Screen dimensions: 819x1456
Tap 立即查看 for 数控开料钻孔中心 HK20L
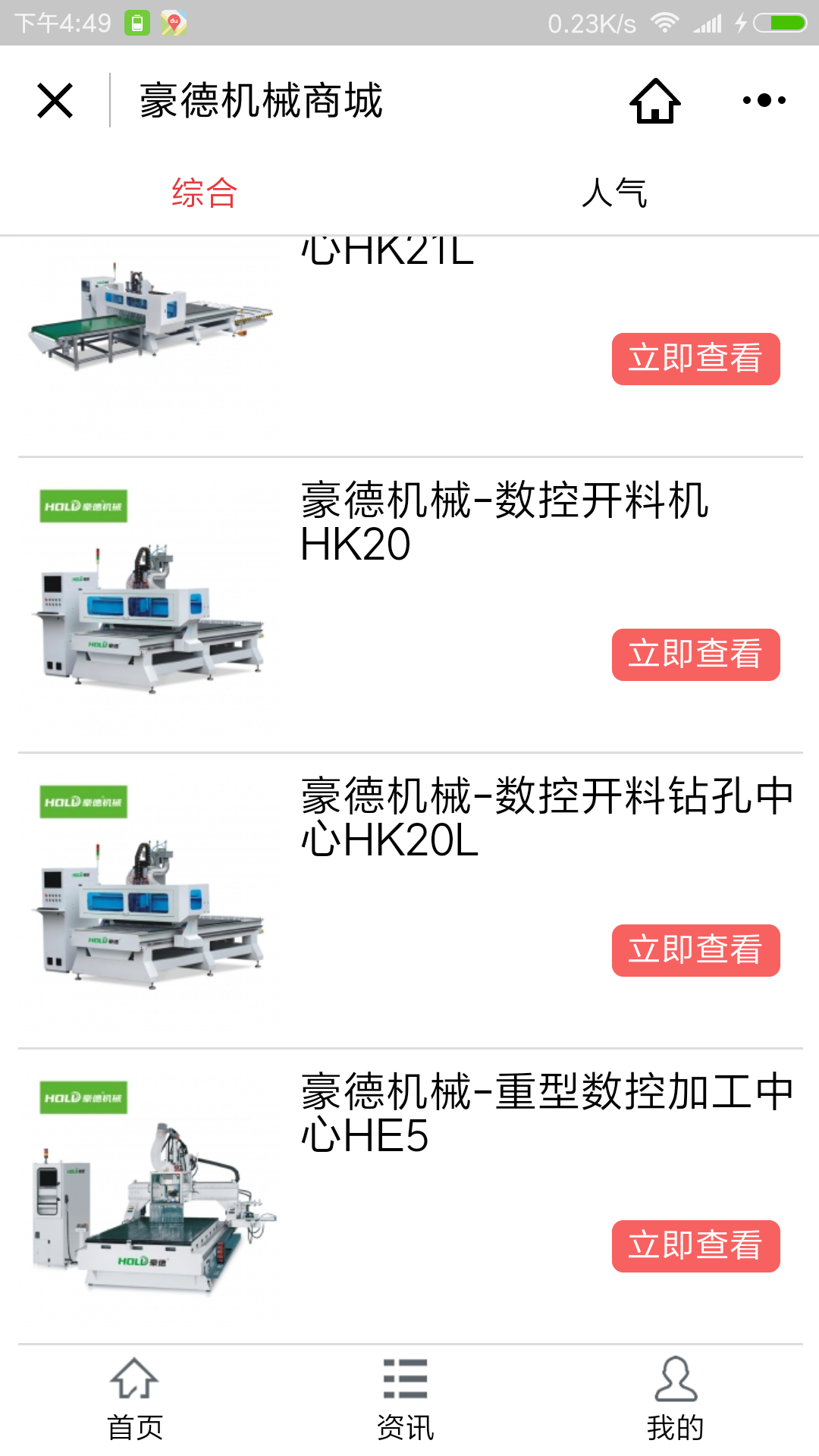[696, 950]
